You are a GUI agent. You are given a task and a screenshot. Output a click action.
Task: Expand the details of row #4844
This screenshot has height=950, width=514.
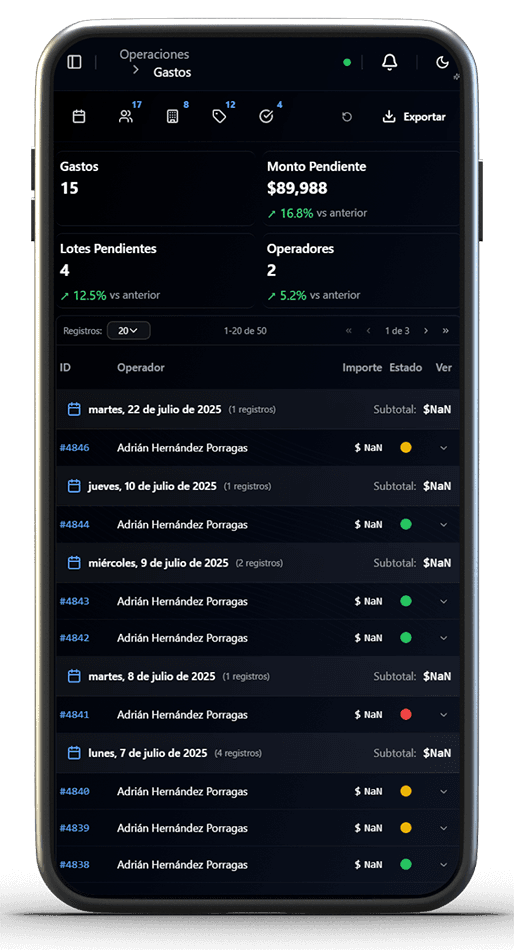coord(444,525)
